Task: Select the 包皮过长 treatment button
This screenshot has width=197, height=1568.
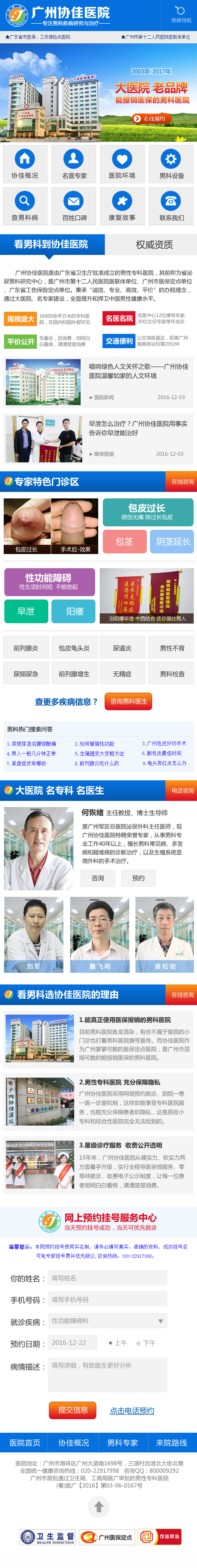Action: click(147, 511)
